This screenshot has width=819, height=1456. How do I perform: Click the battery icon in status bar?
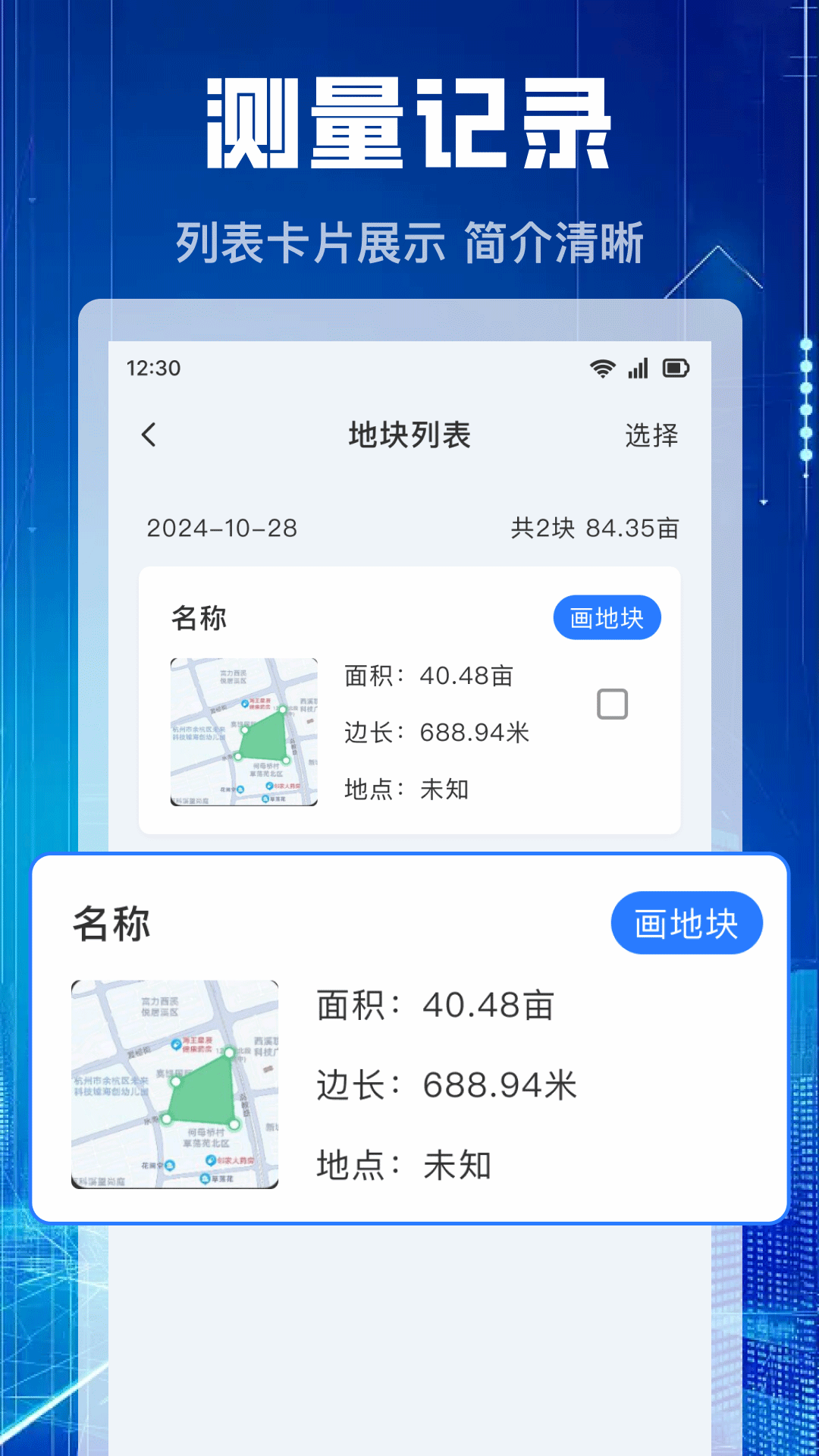(676, 368)
